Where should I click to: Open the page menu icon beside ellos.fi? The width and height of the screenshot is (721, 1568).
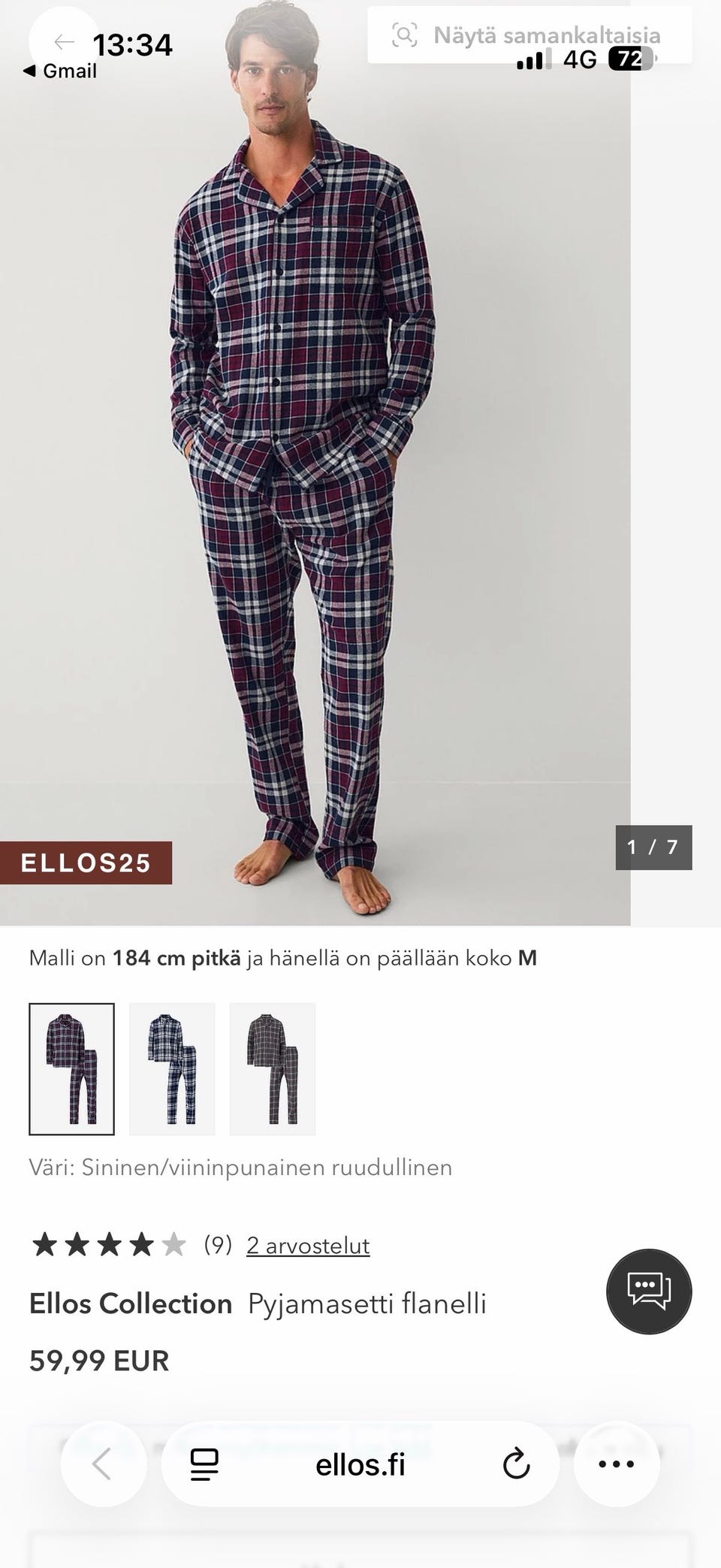click(204, 1464)
